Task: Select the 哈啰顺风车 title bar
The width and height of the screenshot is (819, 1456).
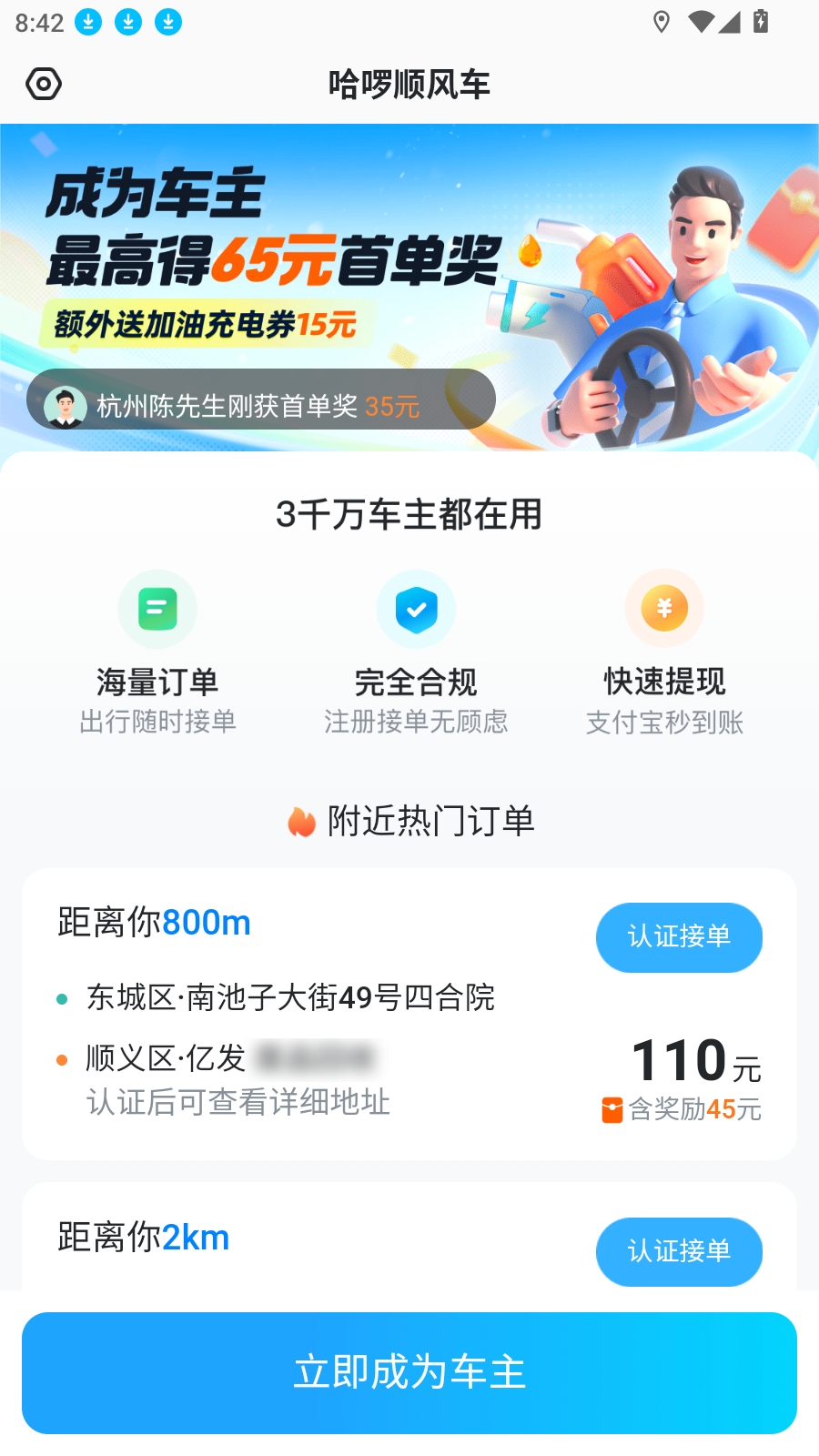Action: (x=409, y=84)
